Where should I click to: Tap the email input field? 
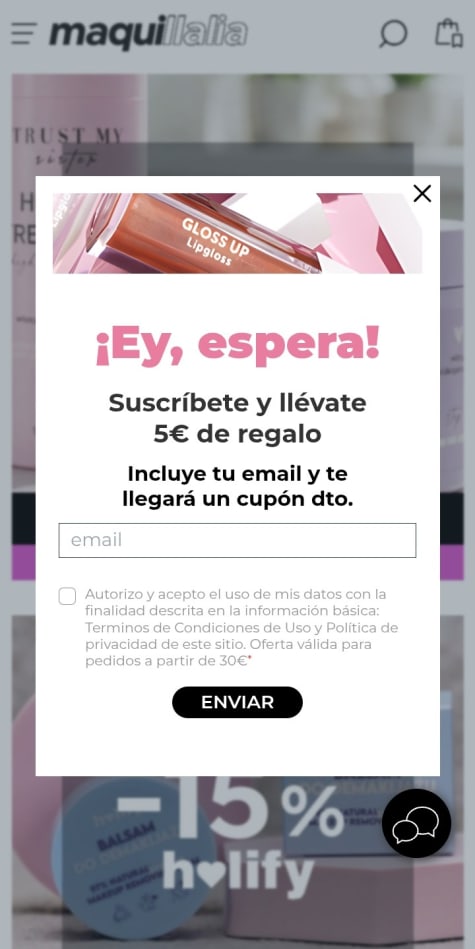coord(237,540)
